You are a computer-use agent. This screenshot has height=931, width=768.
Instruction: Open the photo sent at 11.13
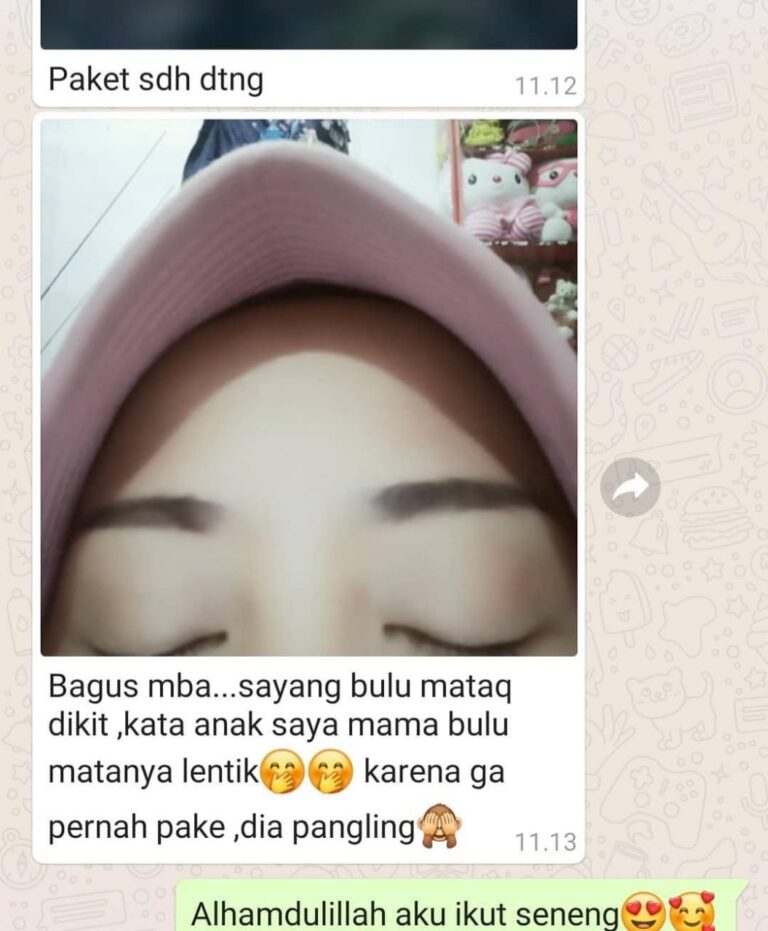(x=308, y=388)
